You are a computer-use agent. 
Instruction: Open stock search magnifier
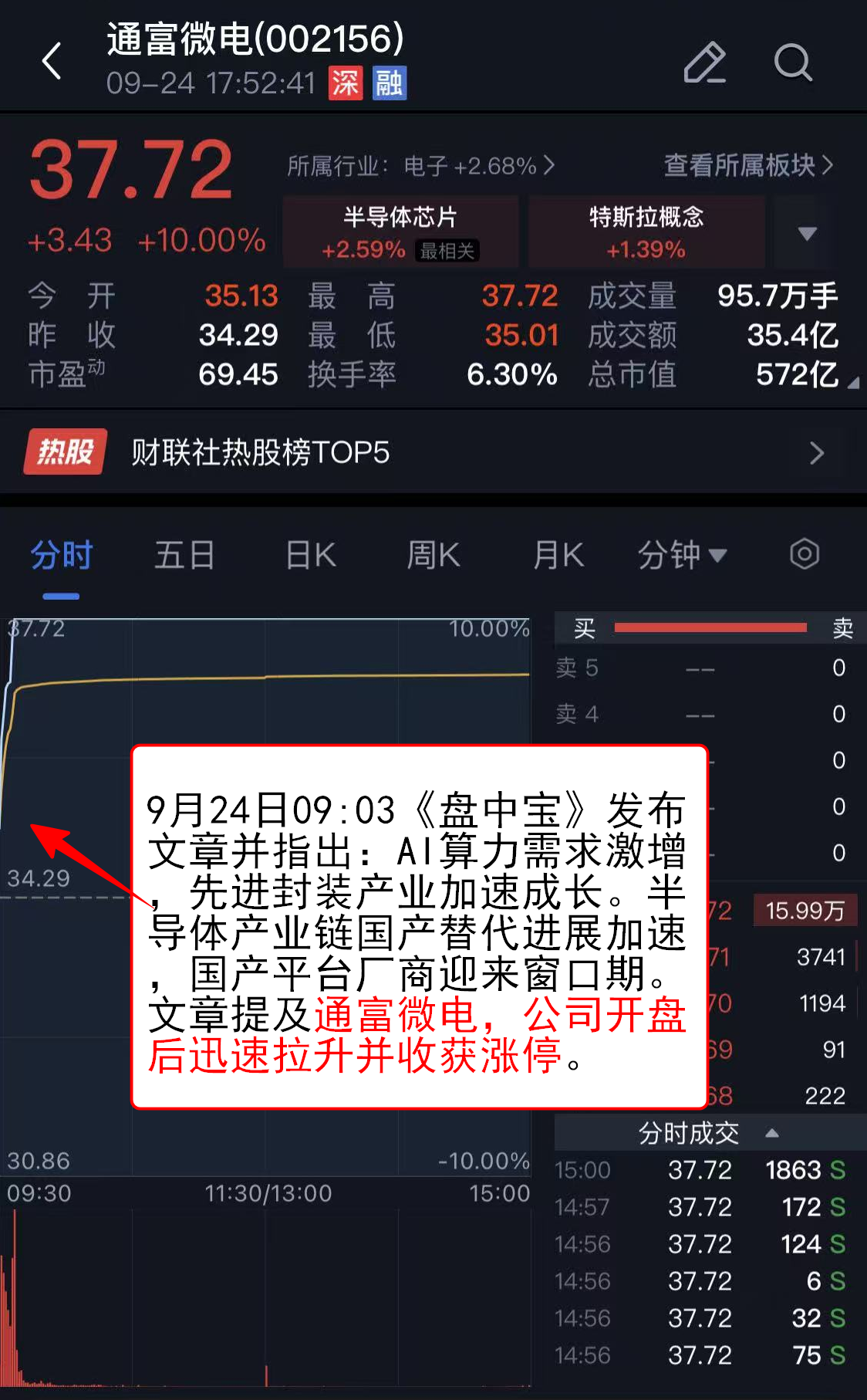coord(793,62)
